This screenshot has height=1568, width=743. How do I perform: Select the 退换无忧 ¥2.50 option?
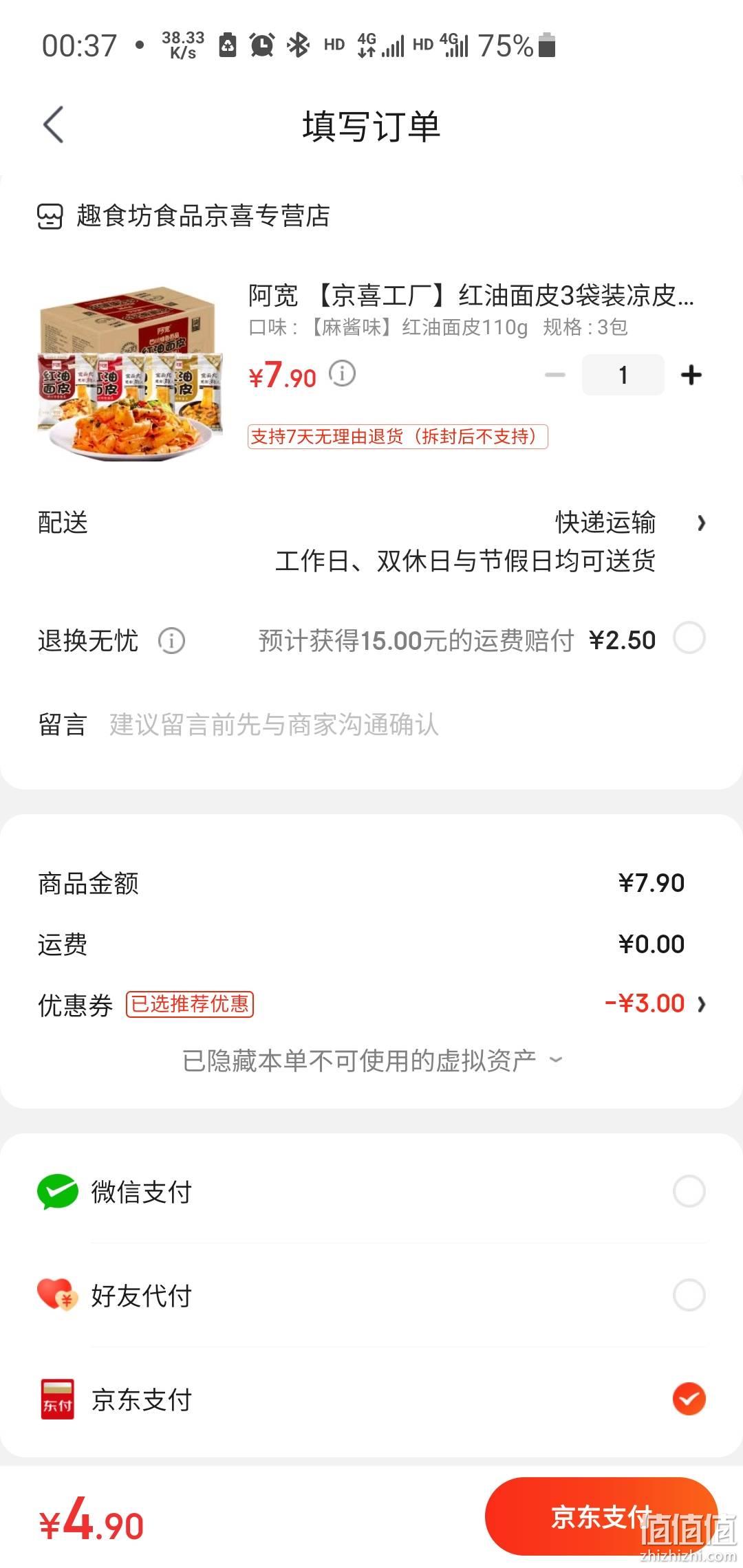tap(689, 639)
